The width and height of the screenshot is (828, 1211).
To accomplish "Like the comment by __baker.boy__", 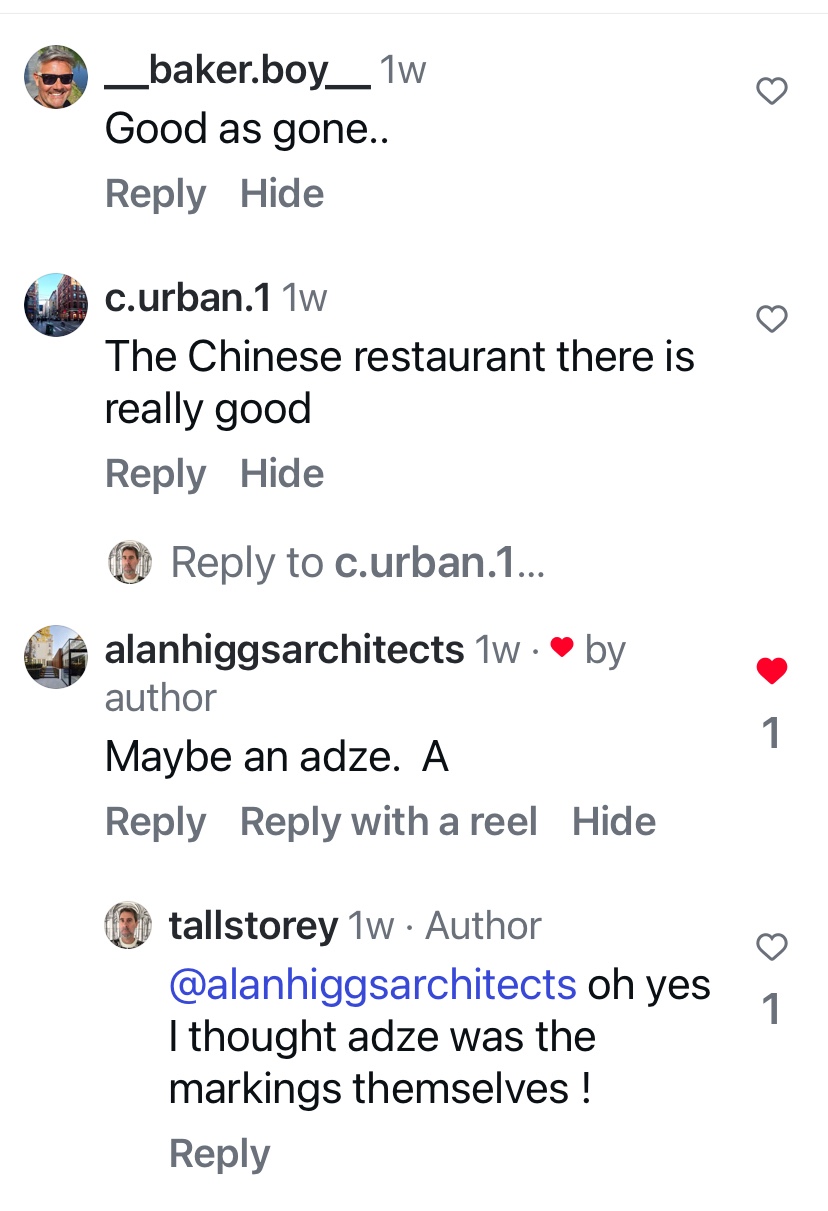I will click(771, 92).
